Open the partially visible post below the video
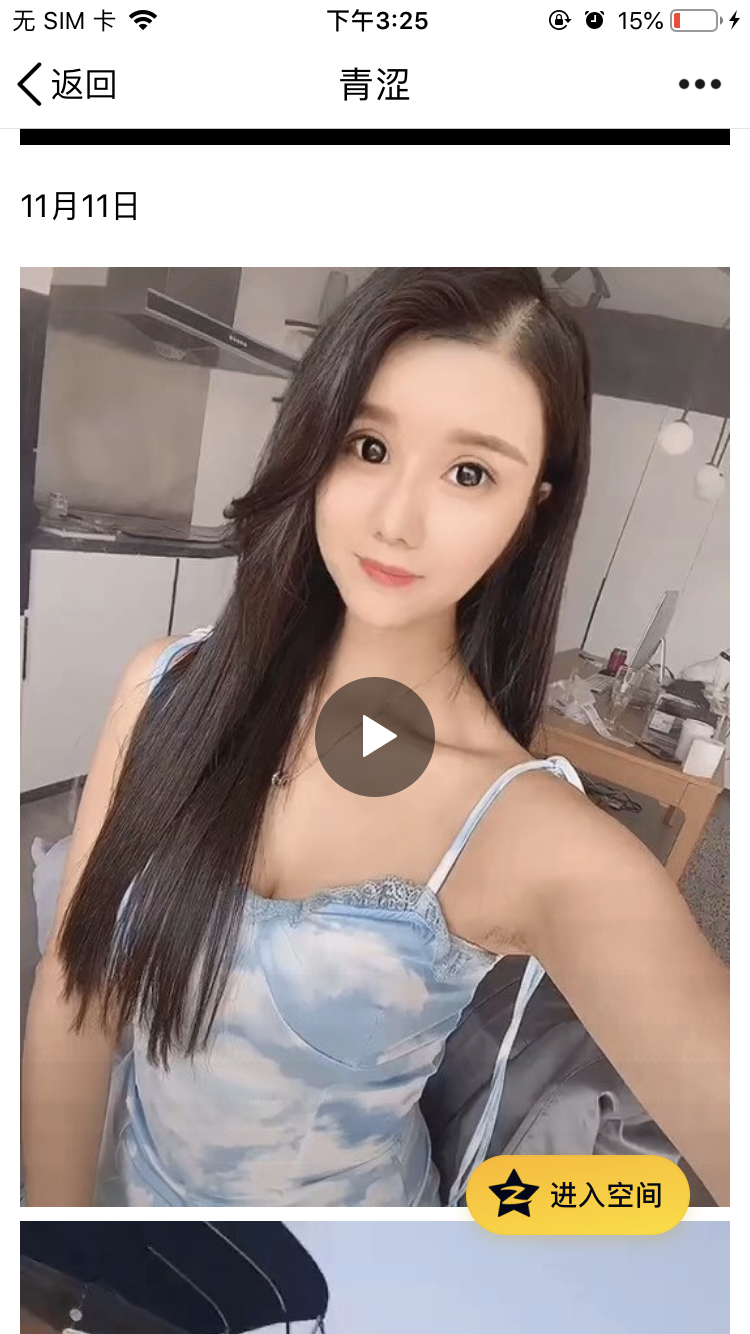Viewport: 750px width, 1334px height. (x=375, y=1278)
